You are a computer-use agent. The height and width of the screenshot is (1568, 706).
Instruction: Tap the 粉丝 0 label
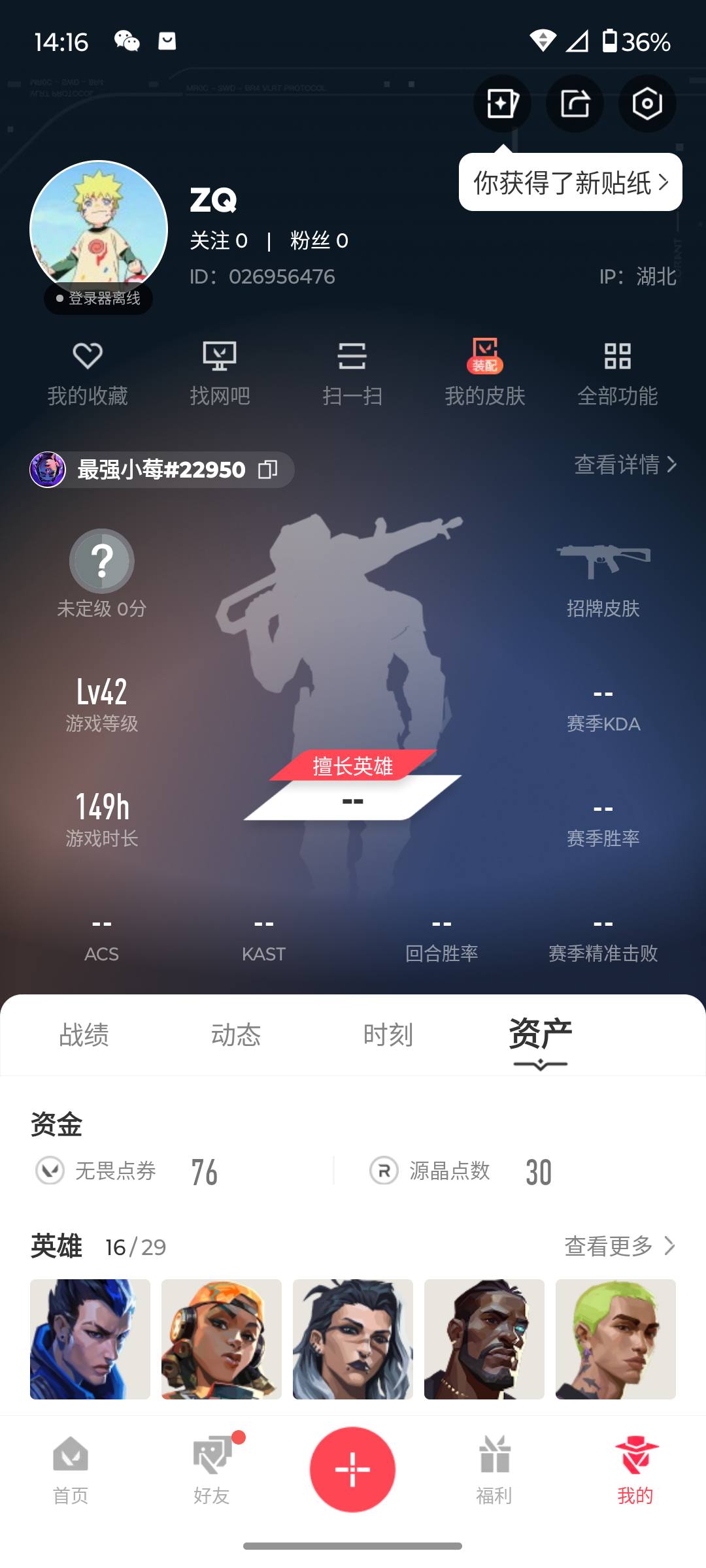pyautogui.click(x=318, y=241)
